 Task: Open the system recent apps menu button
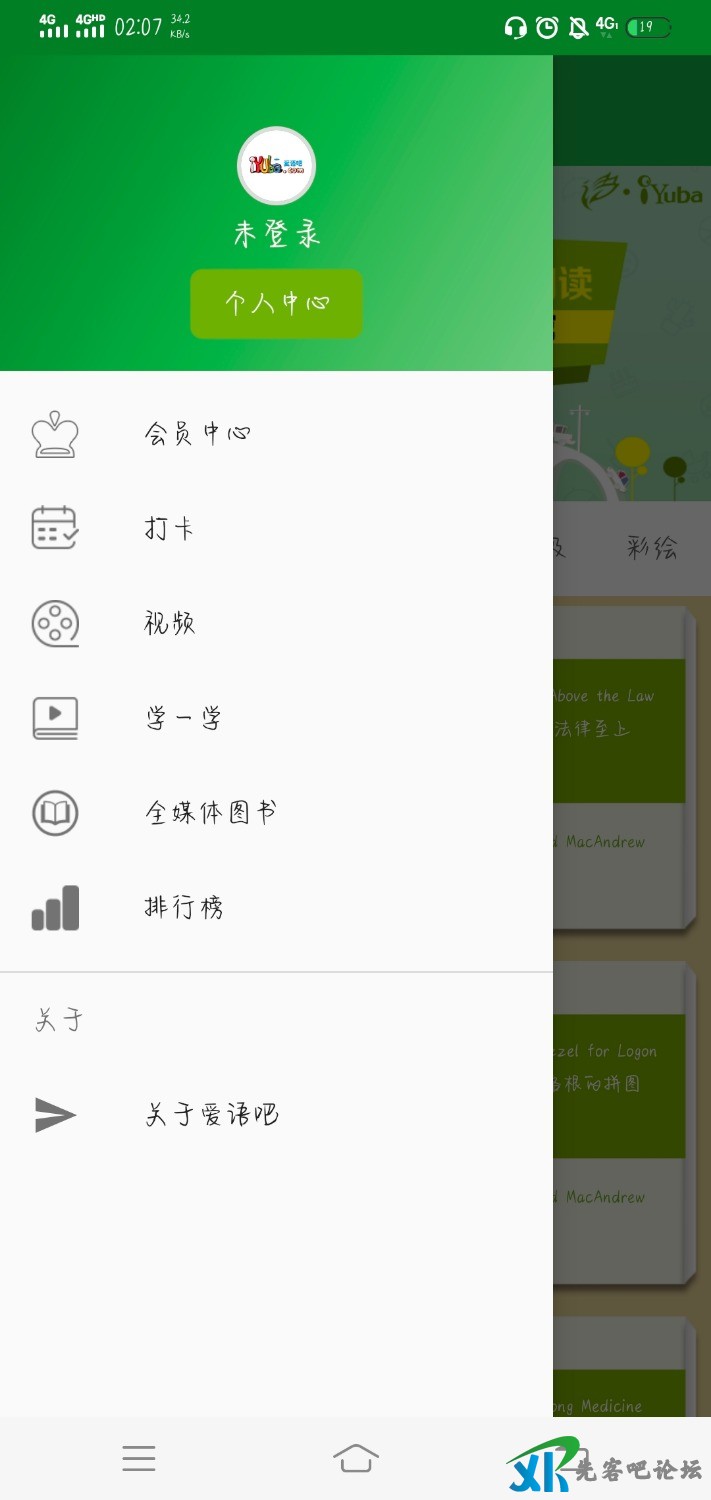tap(139, 1458)
